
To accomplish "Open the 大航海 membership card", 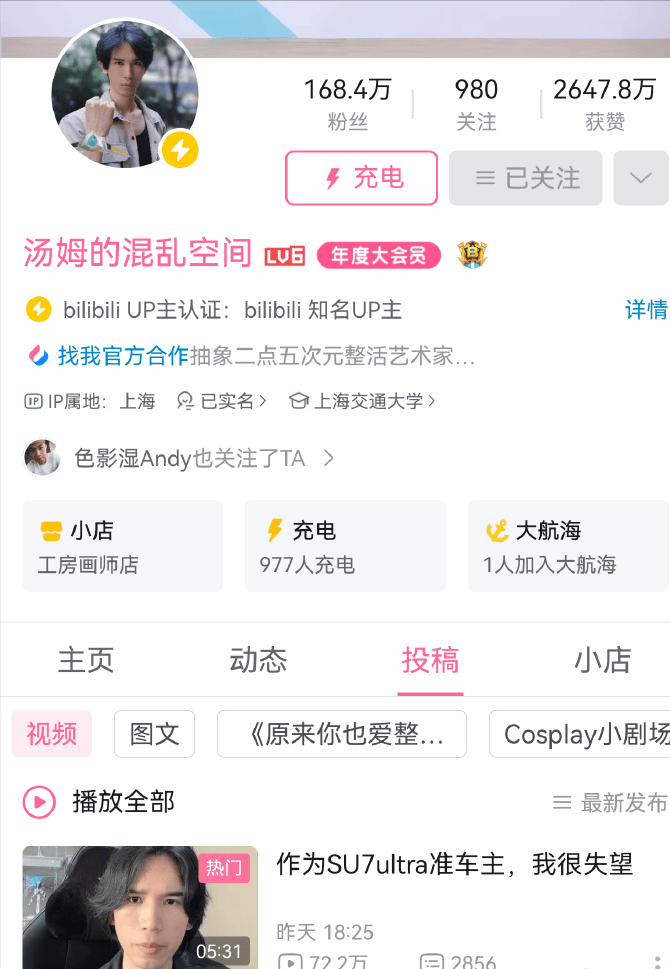I will click(x=567, y=546).
